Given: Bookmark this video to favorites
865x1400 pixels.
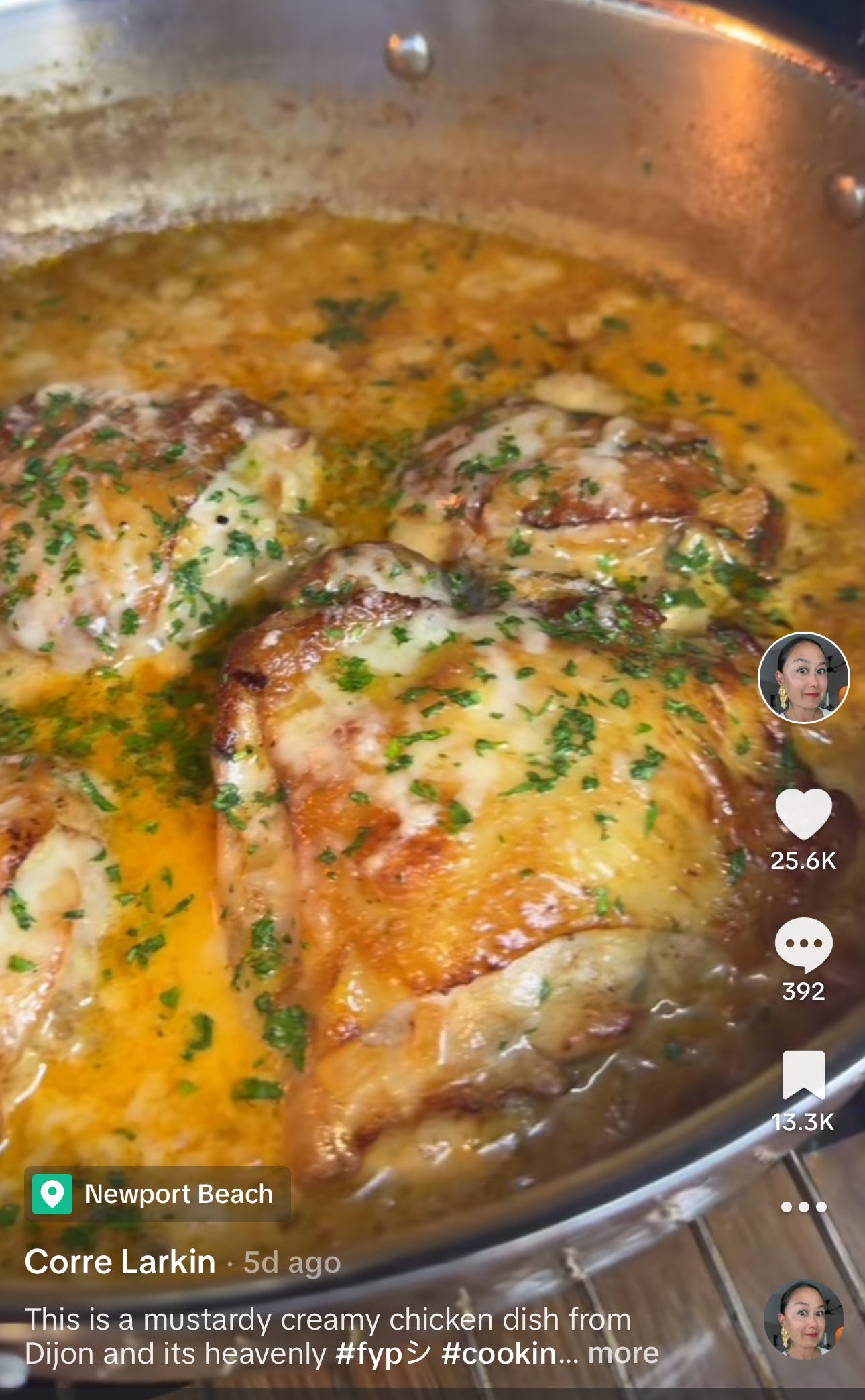Looking at the screenshot, I should coord(803,1075).
